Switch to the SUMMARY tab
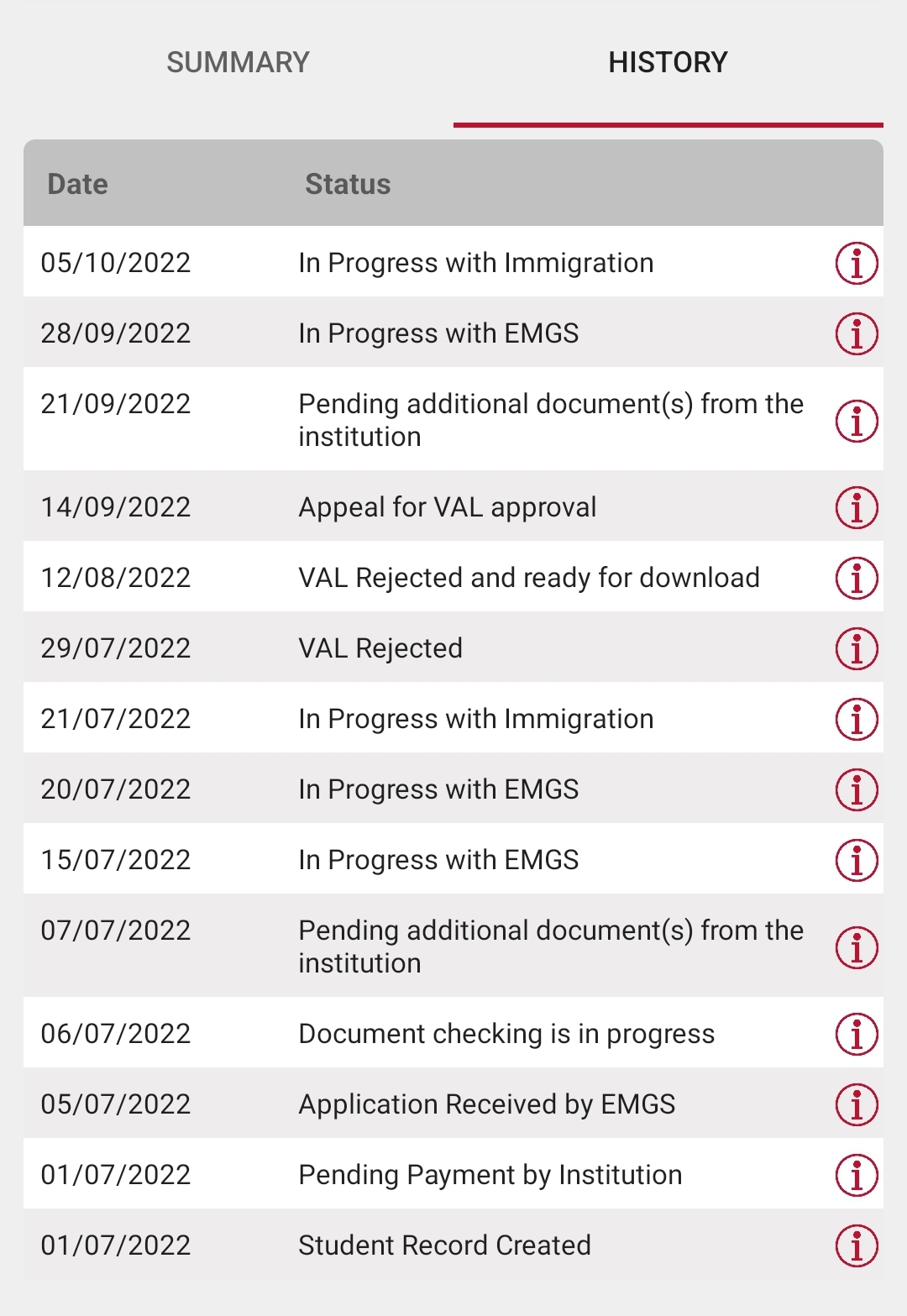This screenshot has width=907, height=1316. point(238,62)
